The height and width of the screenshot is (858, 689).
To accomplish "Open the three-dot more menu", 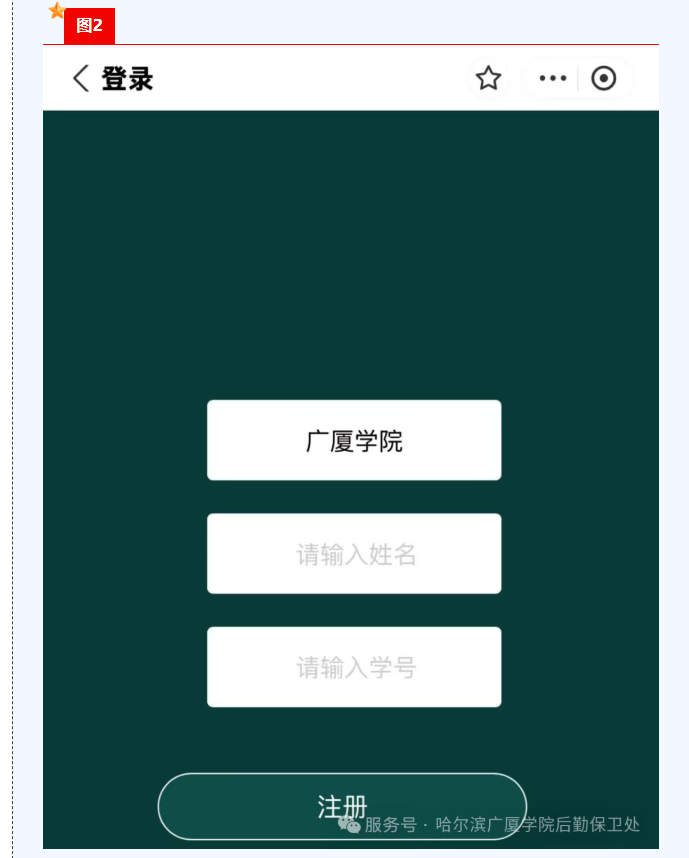I will pos(552,78).
